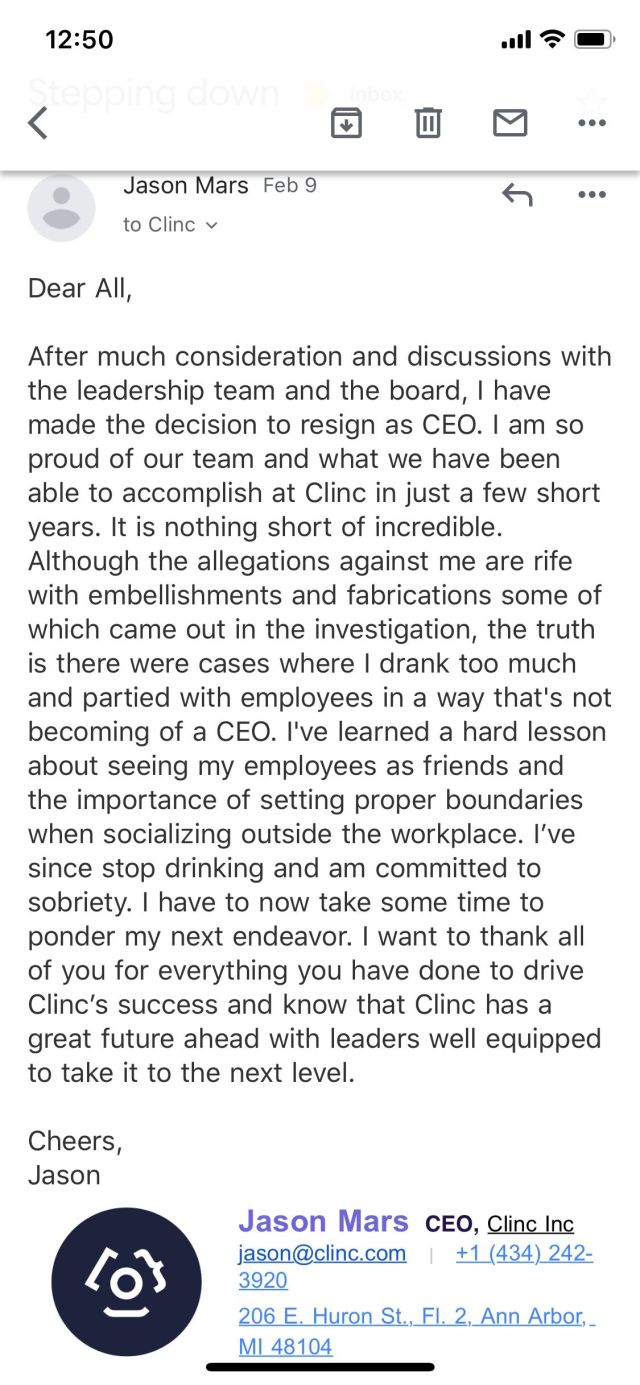Expand the "to Clinc" recipient details
Screen dimensions: 640x1385
tap(170, 225)
